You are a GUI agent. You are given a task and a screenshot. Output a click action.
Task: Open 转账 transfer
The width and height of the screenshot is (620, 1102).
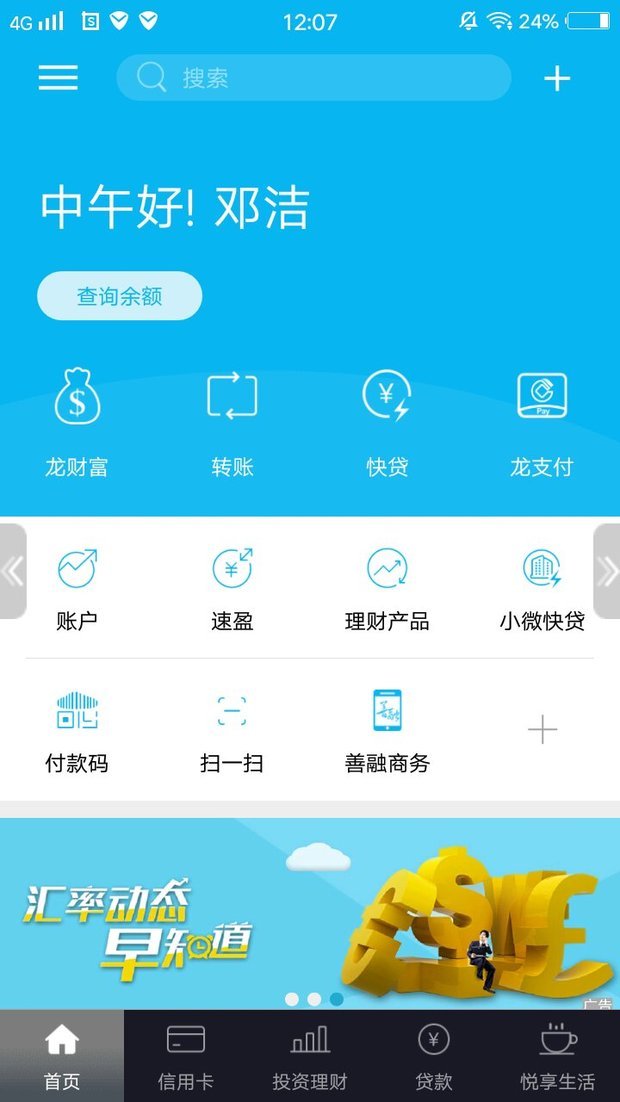coord(232,420)
